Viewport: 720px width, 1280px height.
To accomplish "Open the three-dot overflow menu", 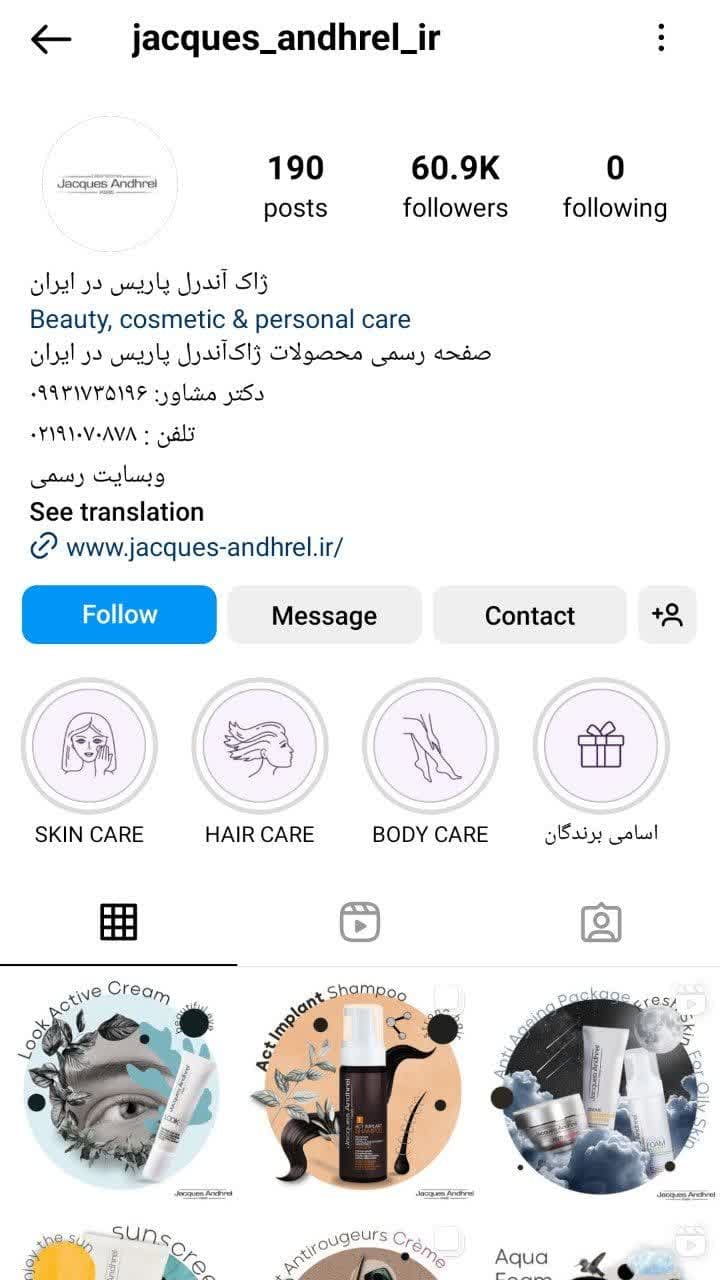I will [661, 39].
